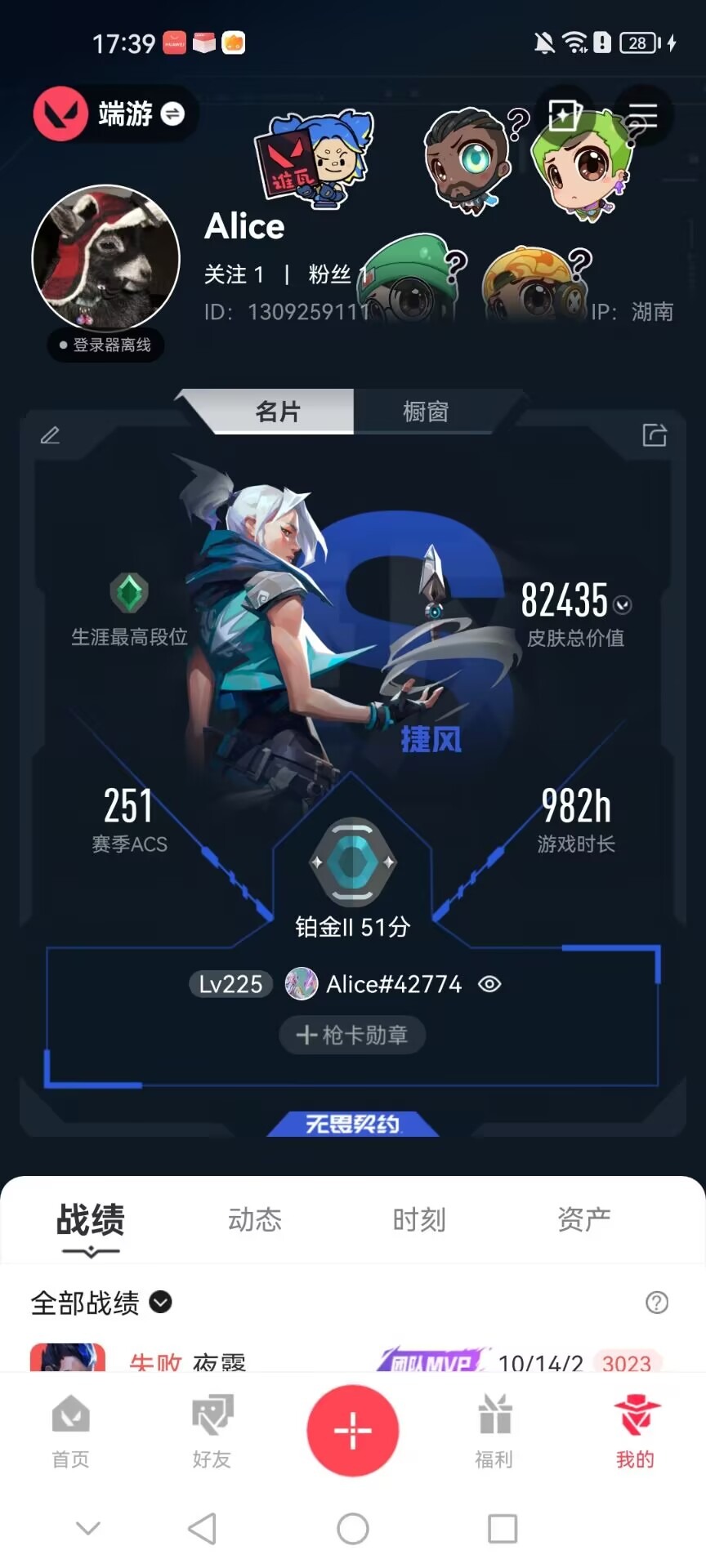Screen dimensions: 706x1568
Task: Open the hamburger menu icon
Action: (x=642, y=115)
